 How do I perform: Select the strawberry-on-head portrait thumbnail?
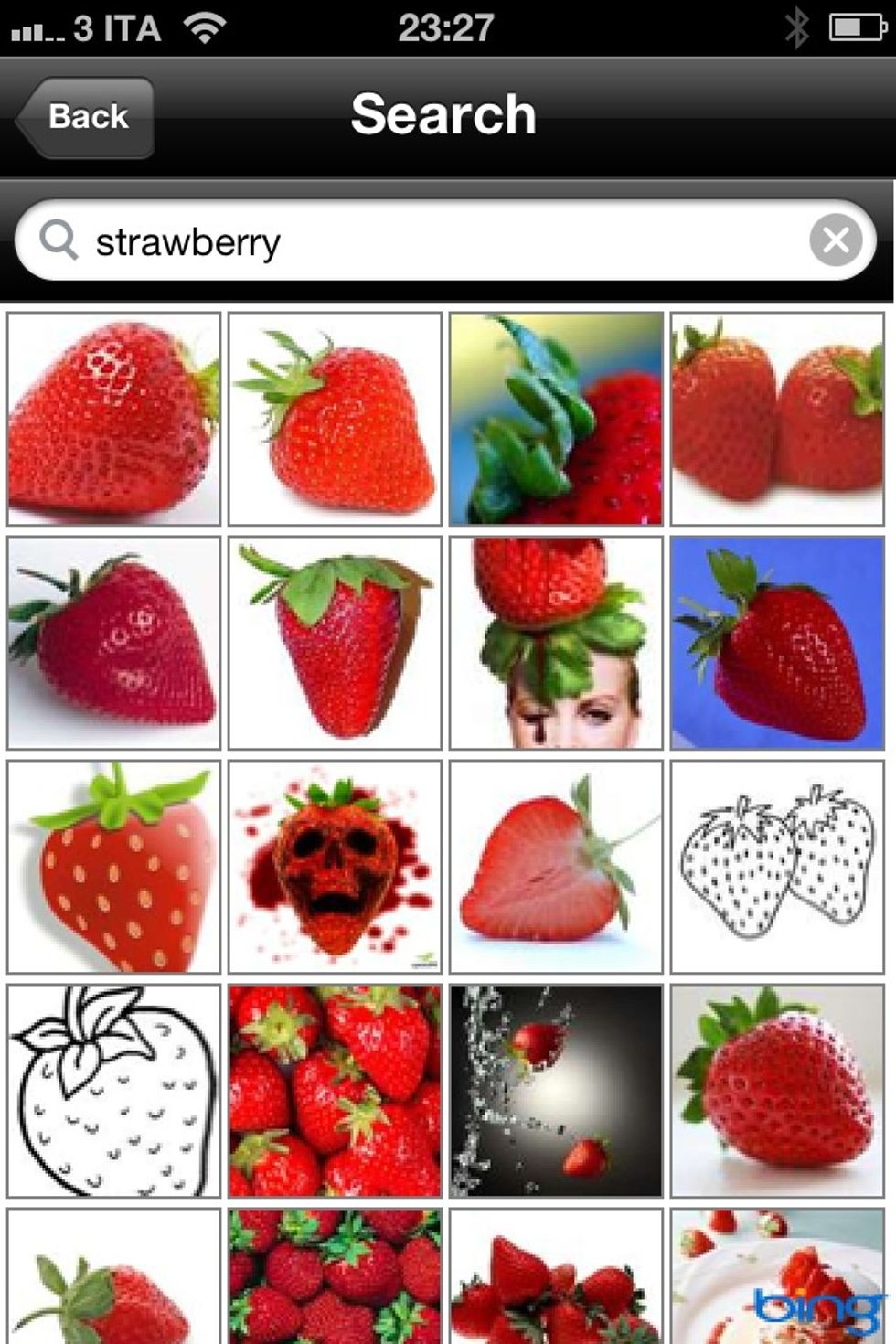click(554, 642)
